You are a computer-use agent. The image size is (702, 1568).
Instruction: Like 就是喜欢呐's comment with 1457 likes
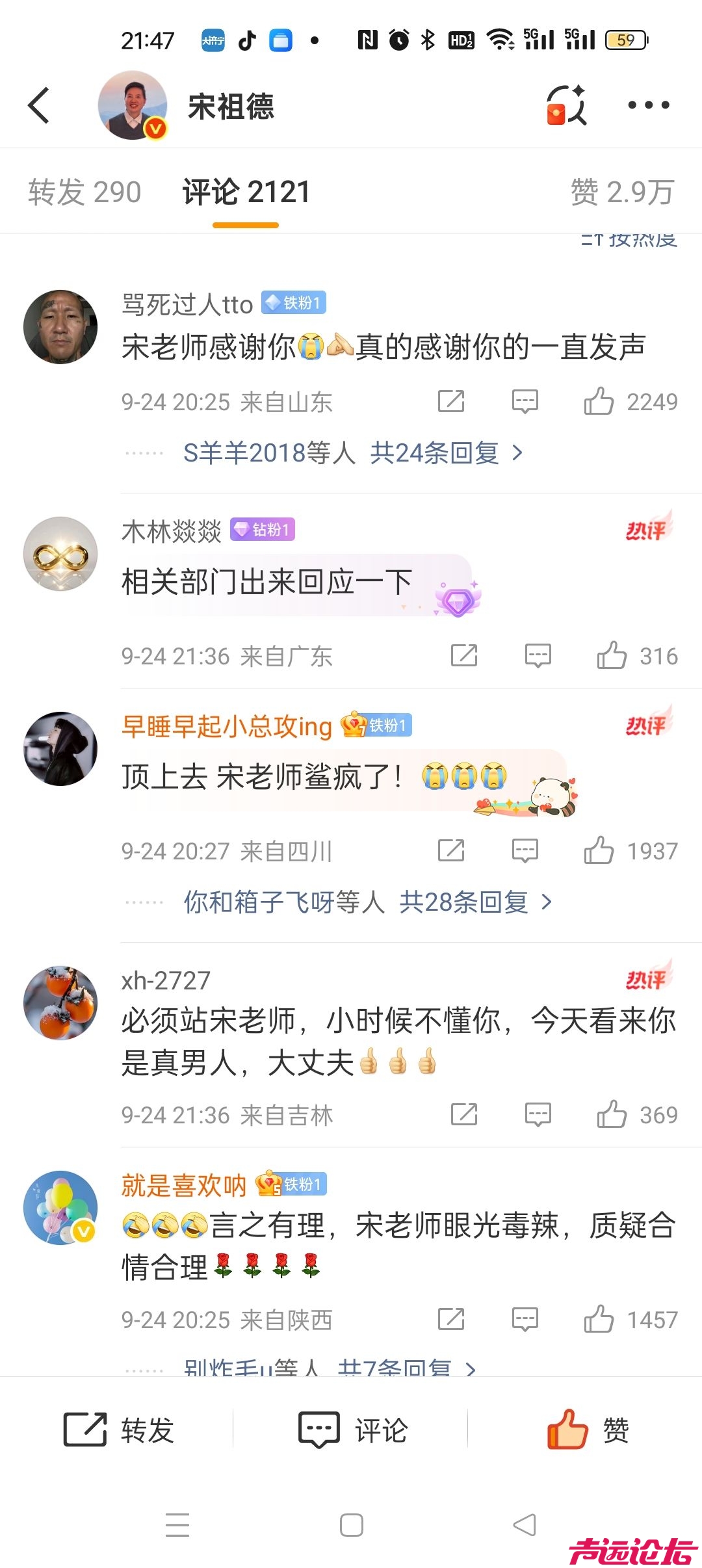coord(599,1320)
